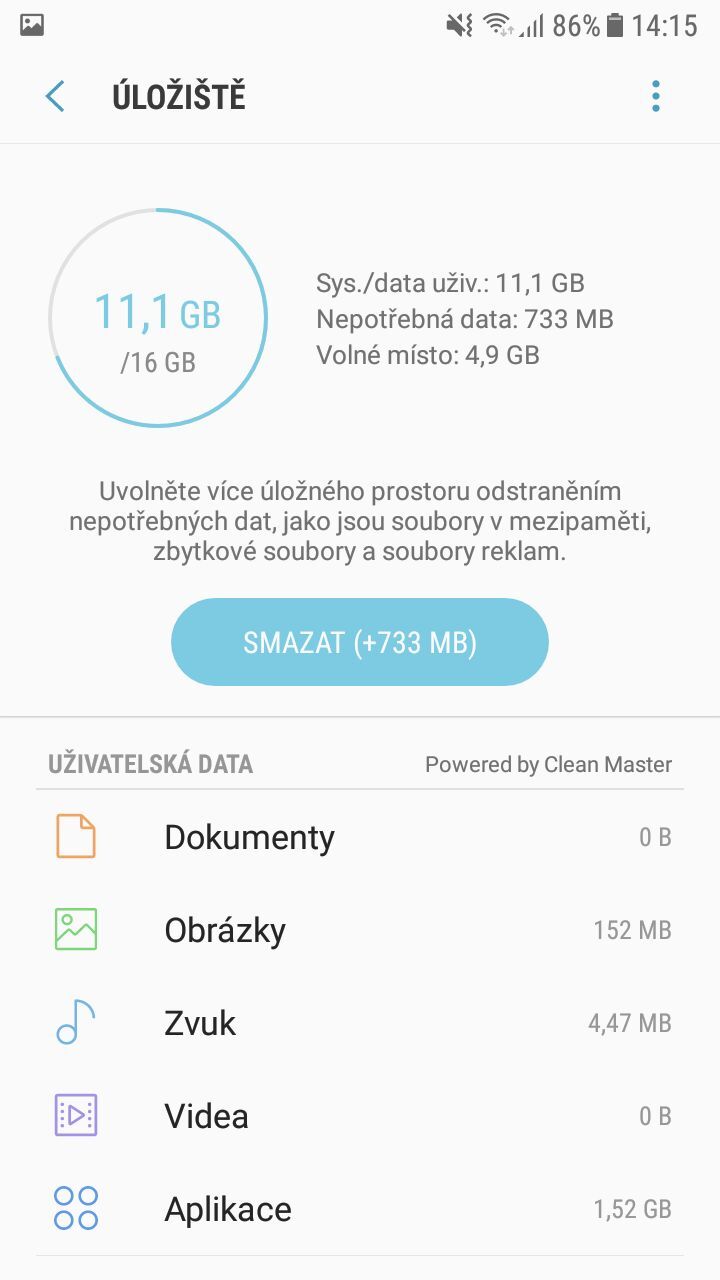Open the screenshot notification icon

30,24
